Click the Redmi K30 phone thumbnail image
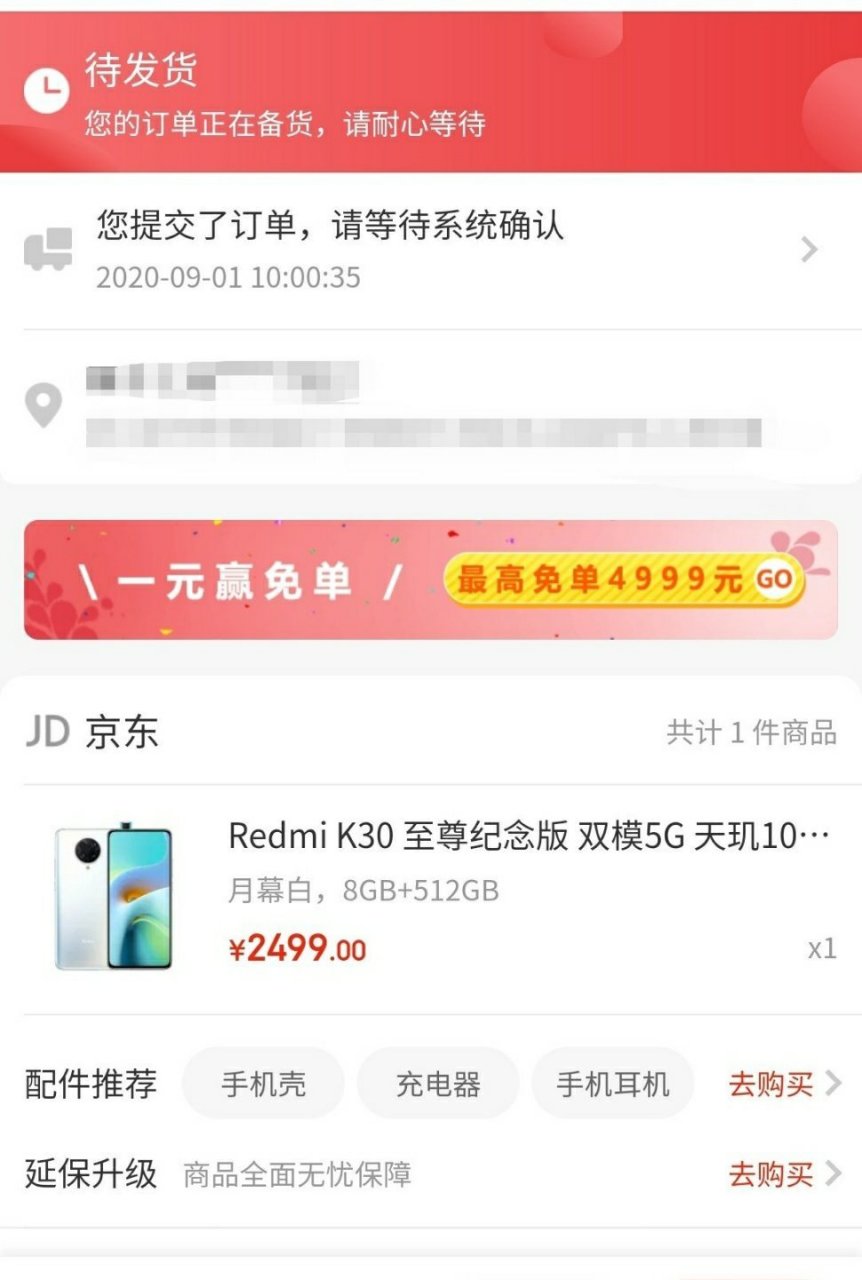This screenshot has height=1280, width=862. (x=116, y=894)
